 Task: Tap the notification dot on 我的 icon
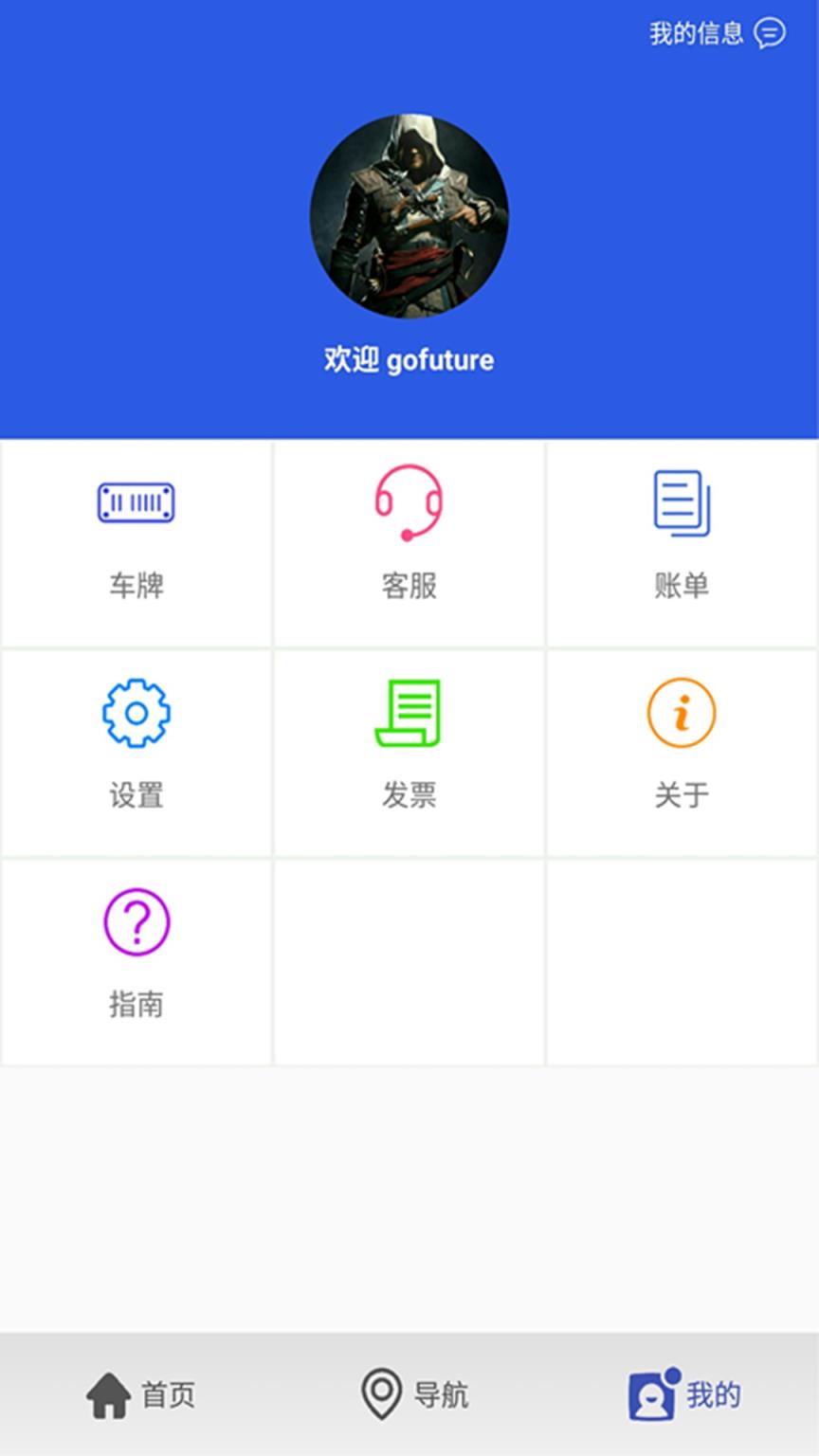coord(671,1374)
